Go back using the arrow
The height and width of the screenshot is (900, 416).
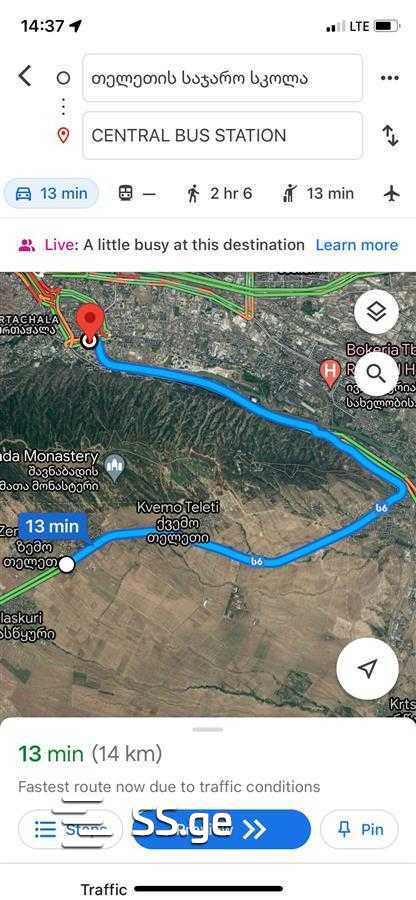click(x=25, y=76)
